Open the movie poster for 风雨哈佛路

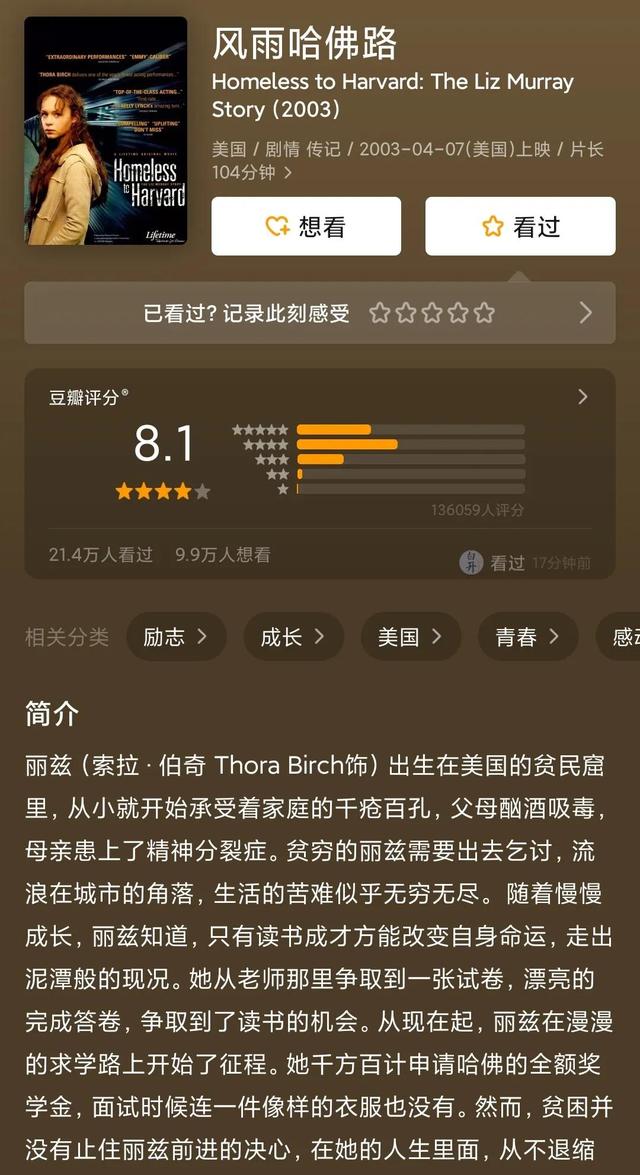pyautogui.click(x=106, y=131)
